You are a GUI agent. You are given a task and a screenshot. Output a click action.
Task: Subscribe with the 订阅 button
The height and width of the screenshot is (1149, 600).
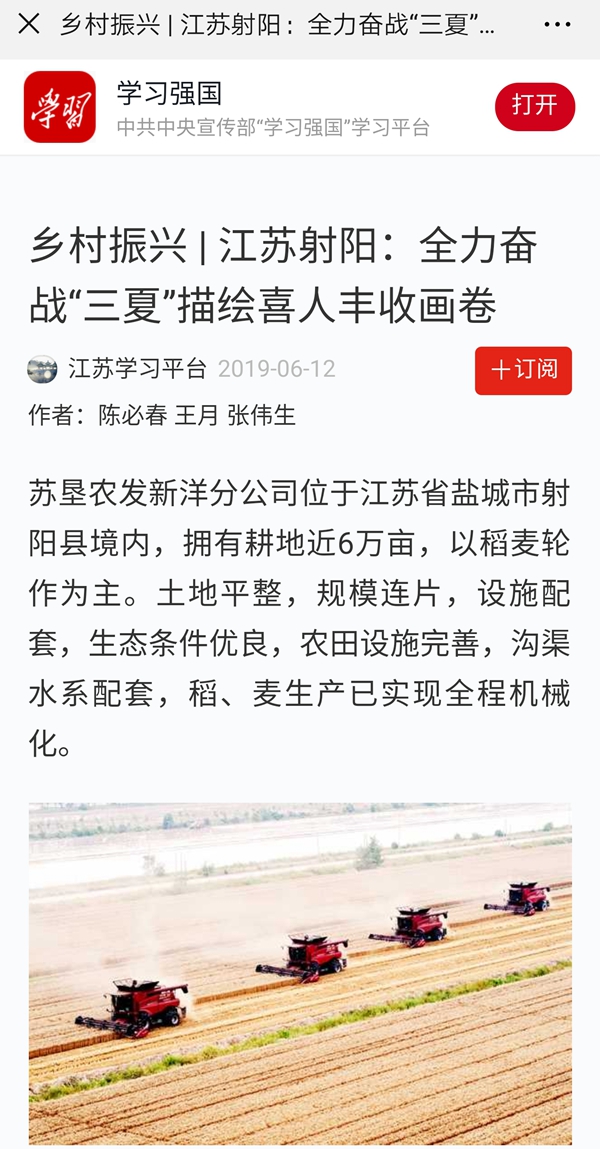(x=523, y=370)
